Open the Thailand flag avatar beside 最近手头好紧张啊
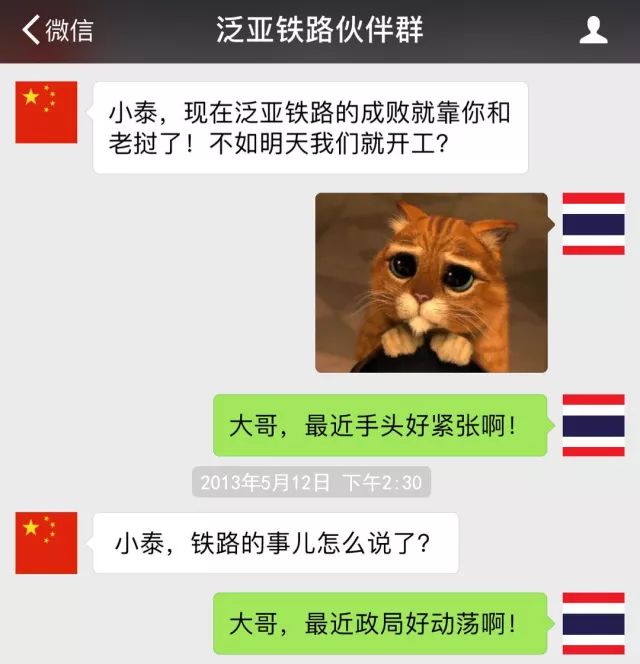 click(593, 425)
